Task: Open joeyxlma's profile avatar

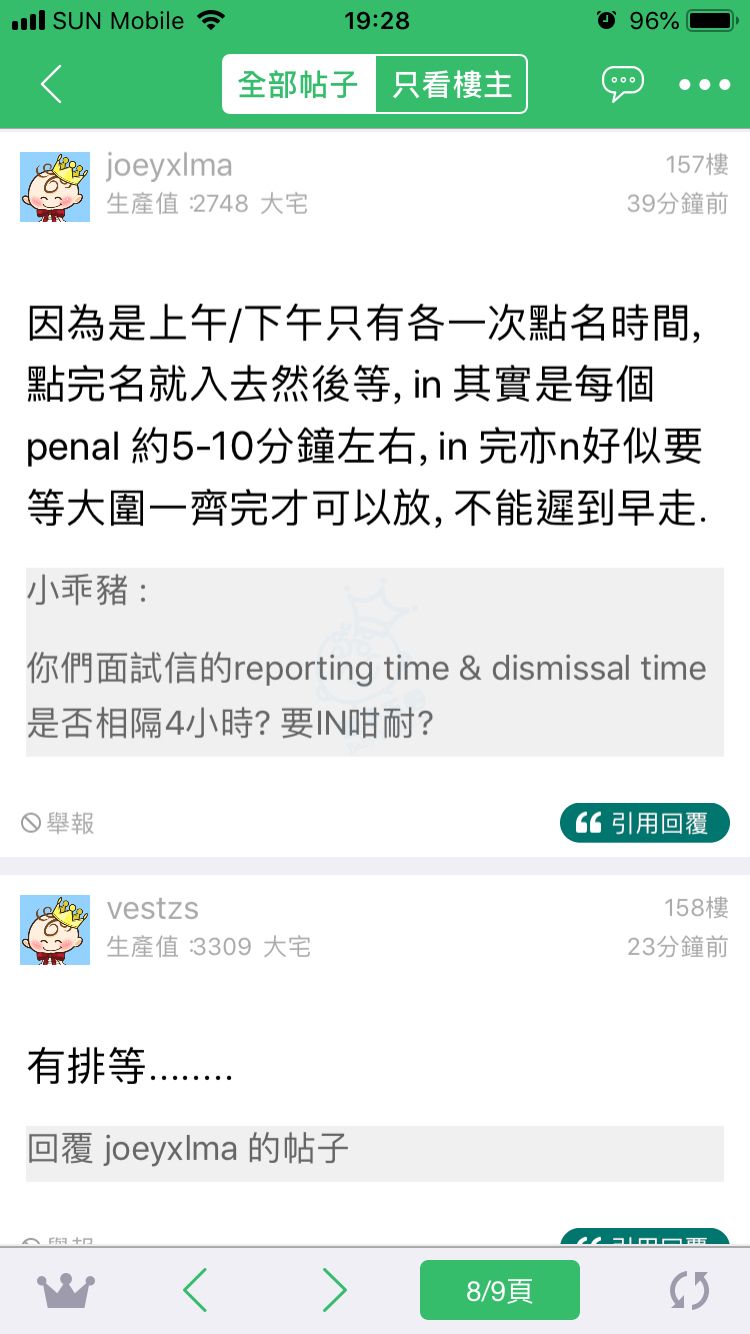Action: pos(55,187)
